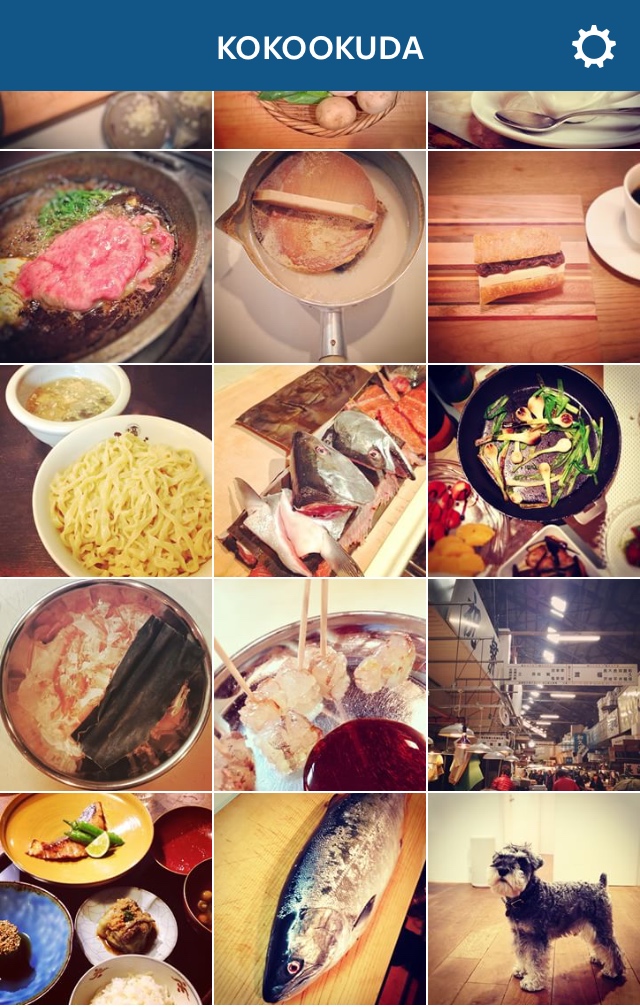View the whole salmon photo
This screenshot has height=1007, width=640.
click(x=319, y=899)
